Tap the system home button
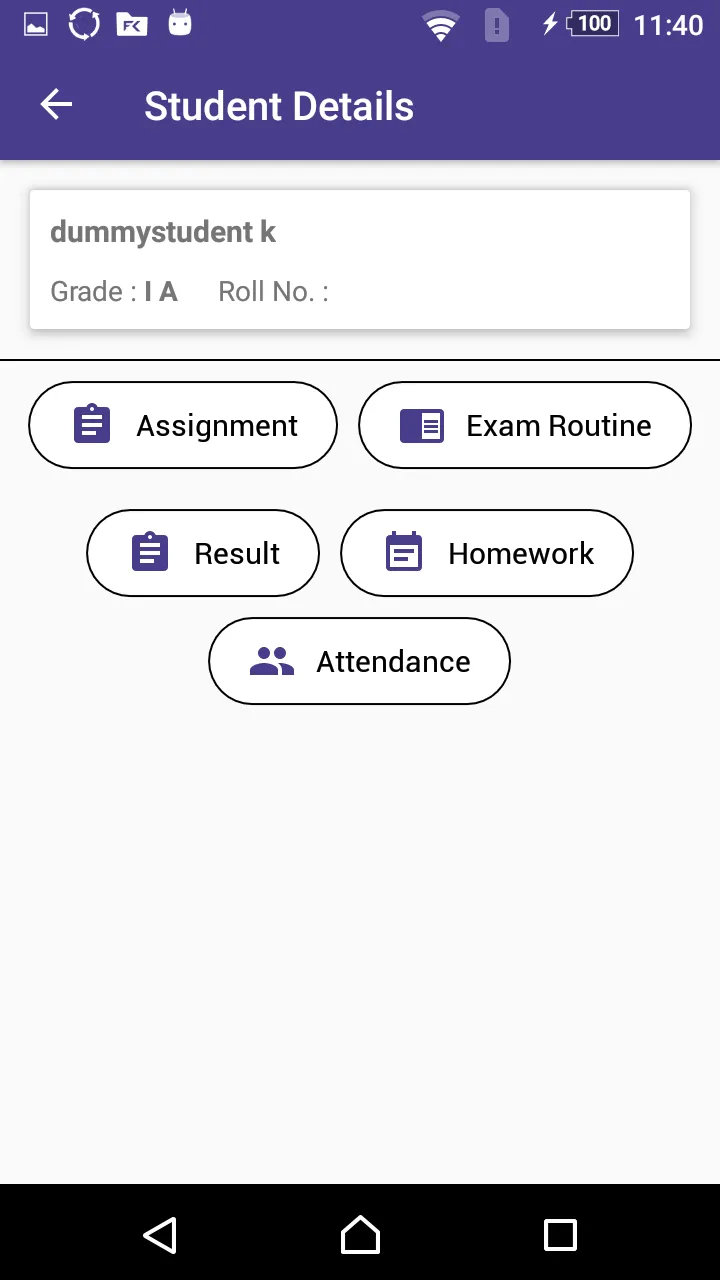720x1280 pixels. [360, 1235]
